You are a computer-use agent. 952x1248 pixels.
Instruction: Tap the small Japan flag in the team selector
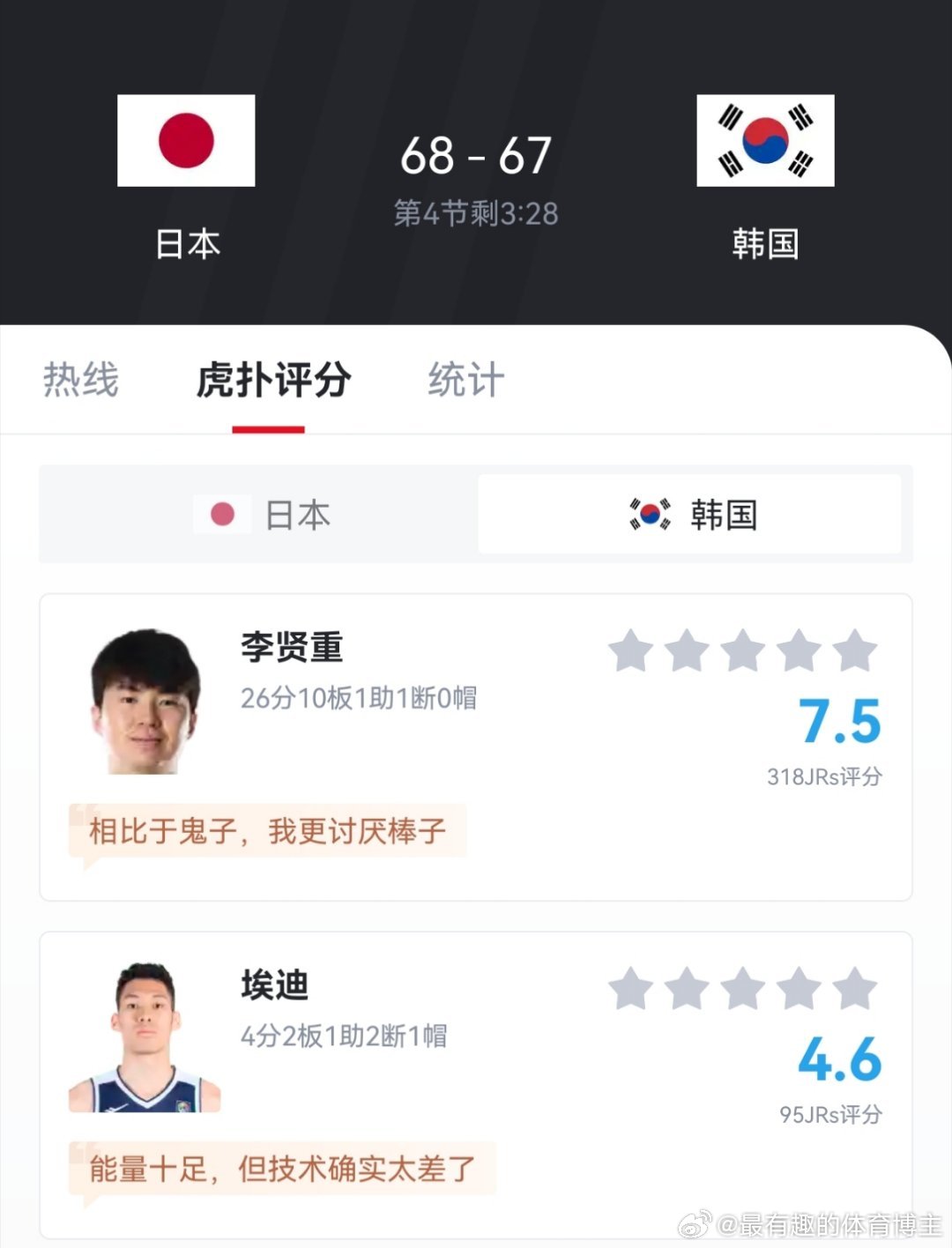(222, 514)
